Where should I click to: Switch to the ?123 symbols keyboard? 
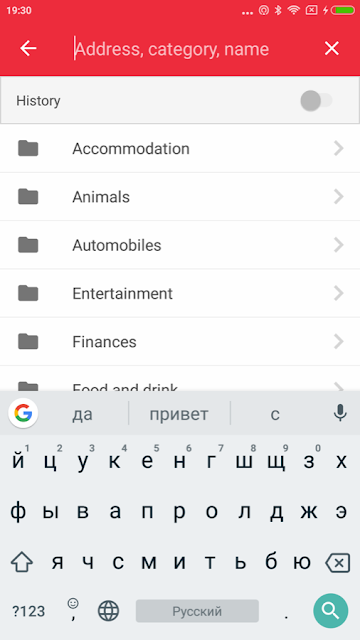coord(29,611)
